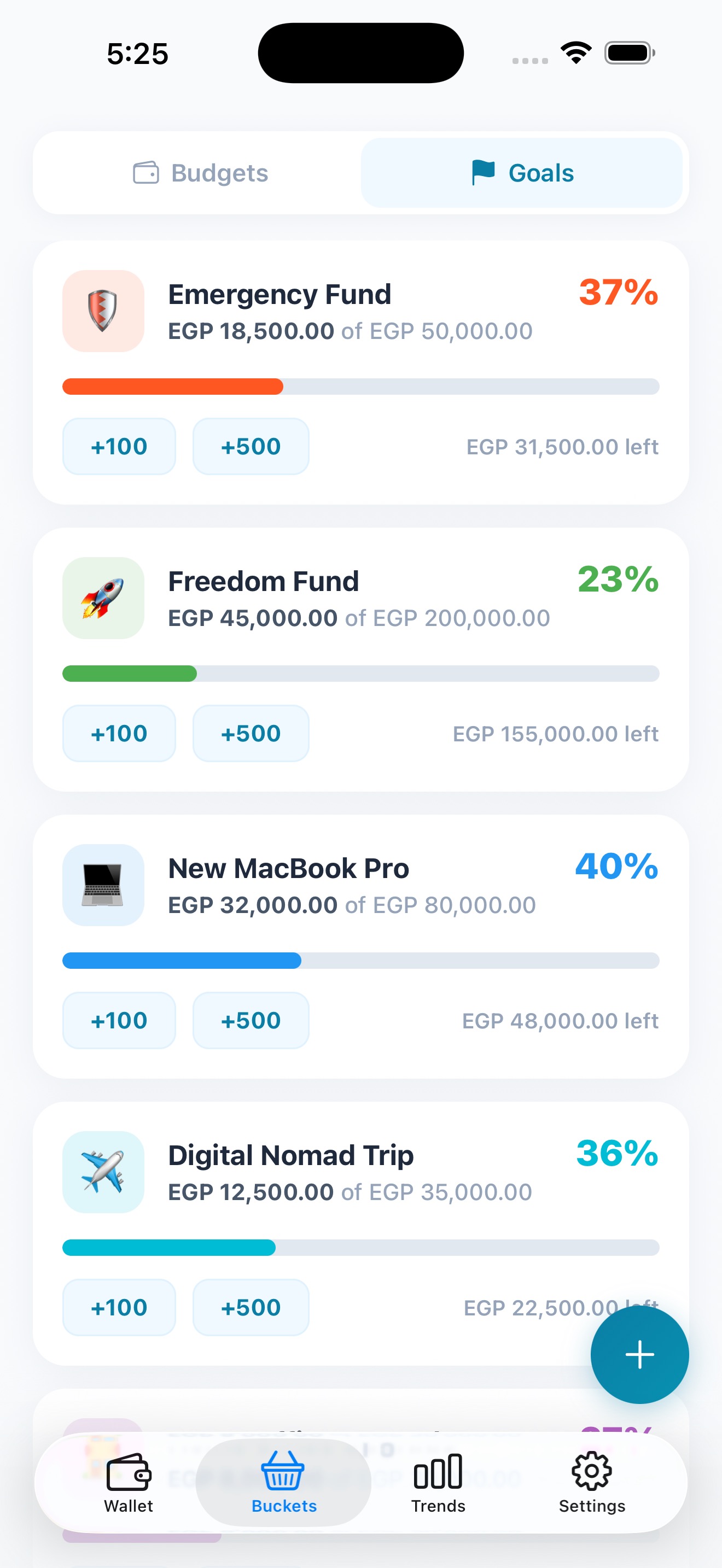The image size is (722, 1568).
Task: Select the shield icon on Emergency Fund
Action: click(103, 312)
